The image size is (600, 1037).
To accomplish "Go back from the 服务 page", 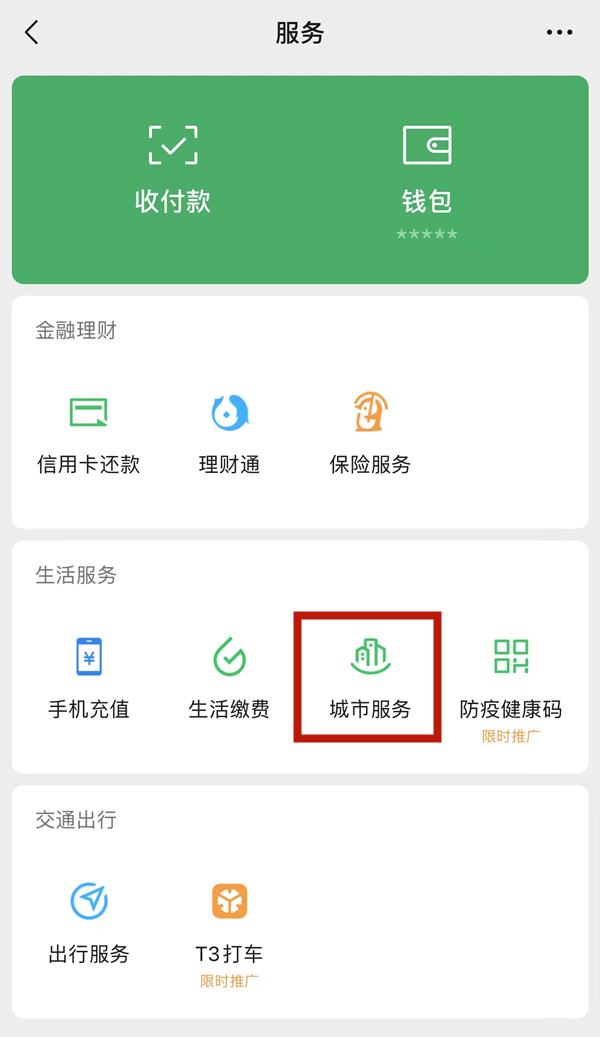I will (32, 33).
